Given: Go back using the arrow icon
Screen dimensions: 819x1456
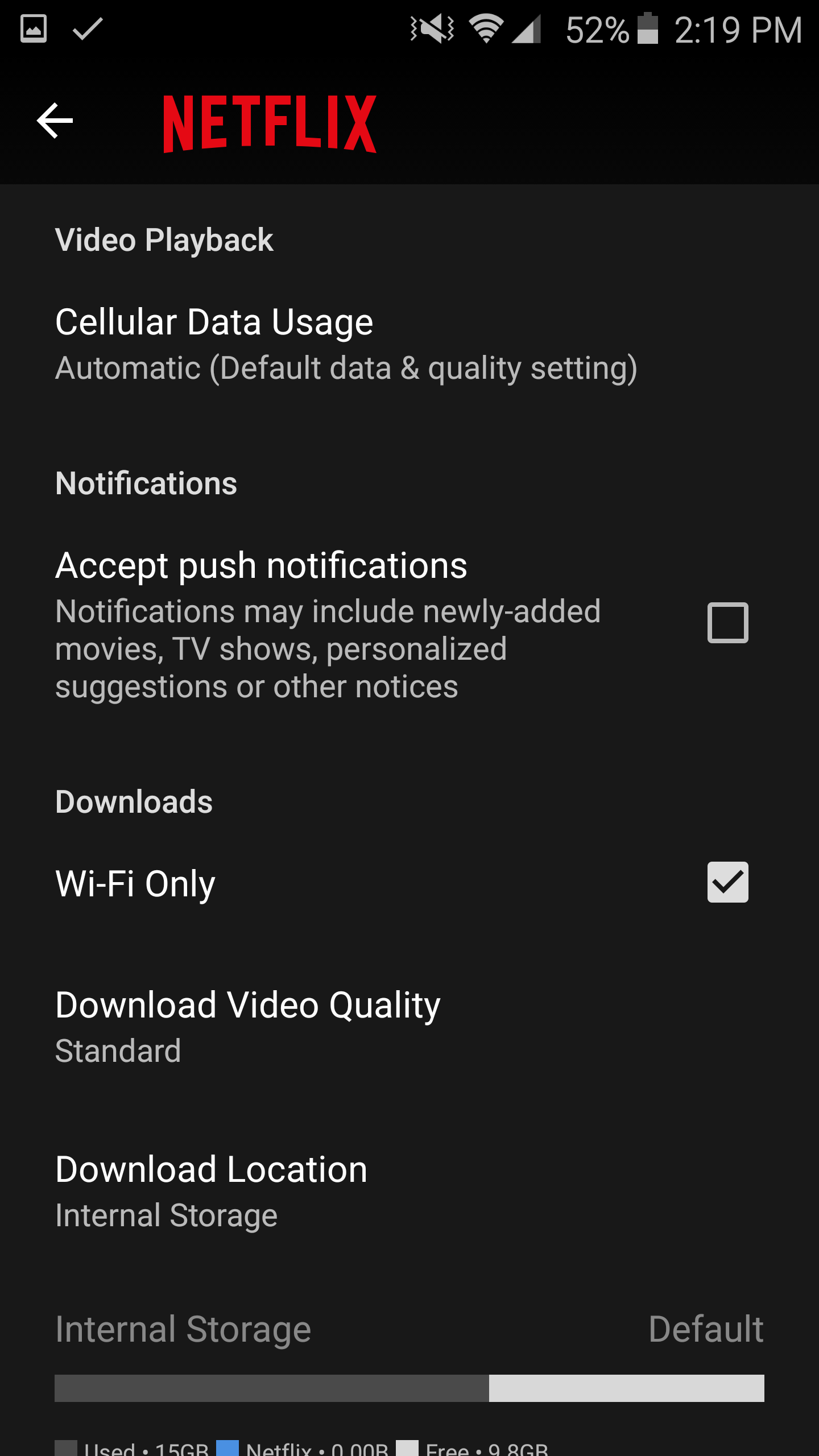Looking at the screenshot, I should (x=55, y=121).
